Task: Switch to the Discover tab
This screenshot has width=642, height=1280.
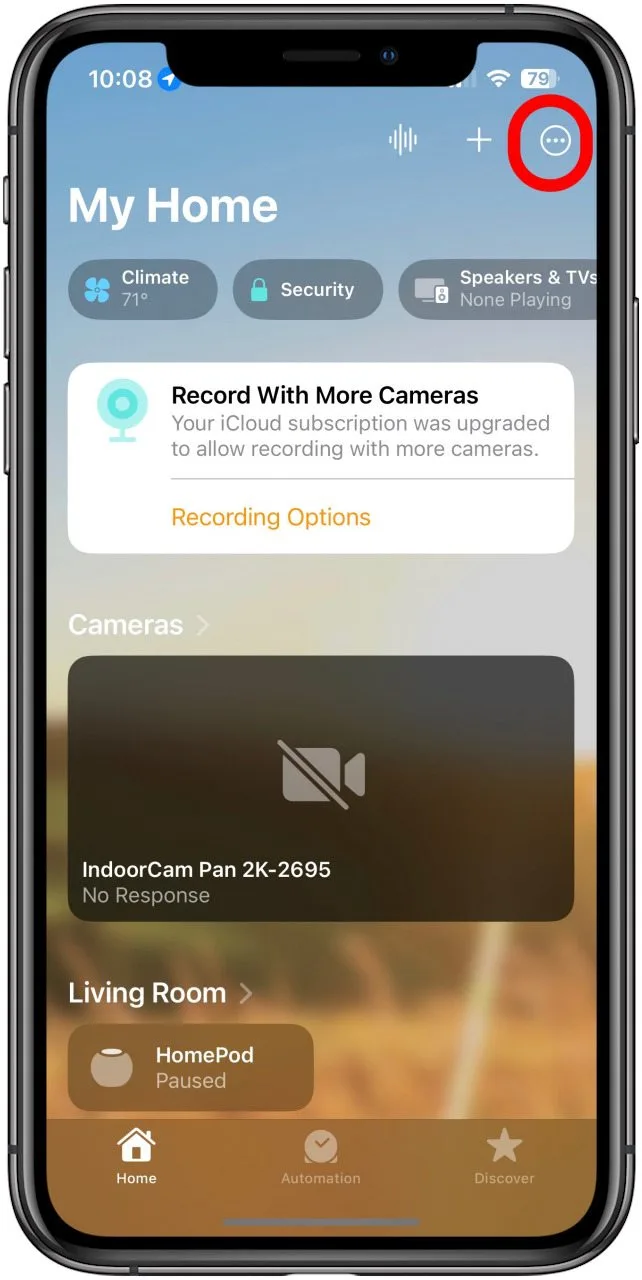Action: point(504,1158)
